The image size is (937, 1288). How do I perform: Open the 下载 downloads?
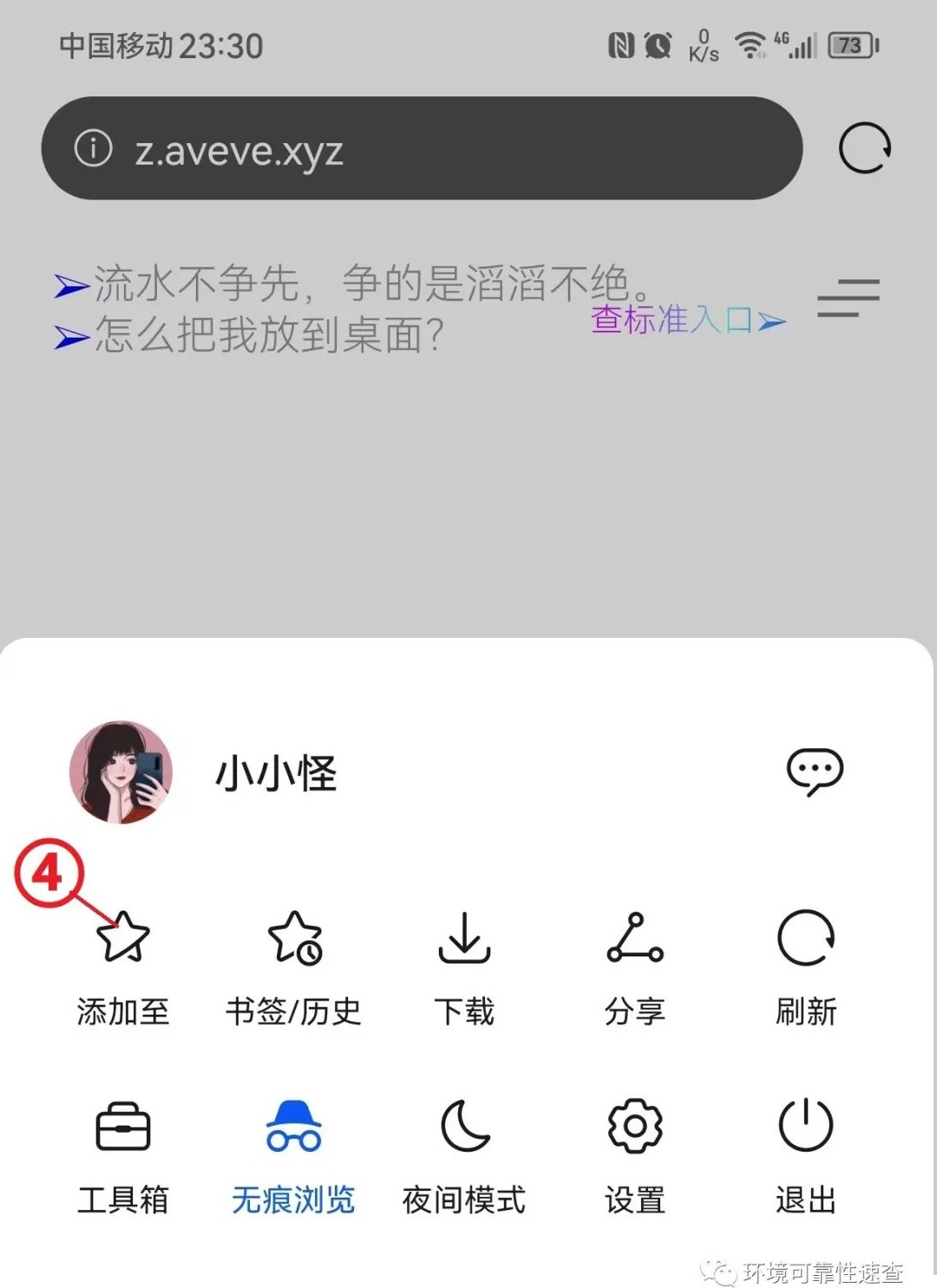[464, 963]
